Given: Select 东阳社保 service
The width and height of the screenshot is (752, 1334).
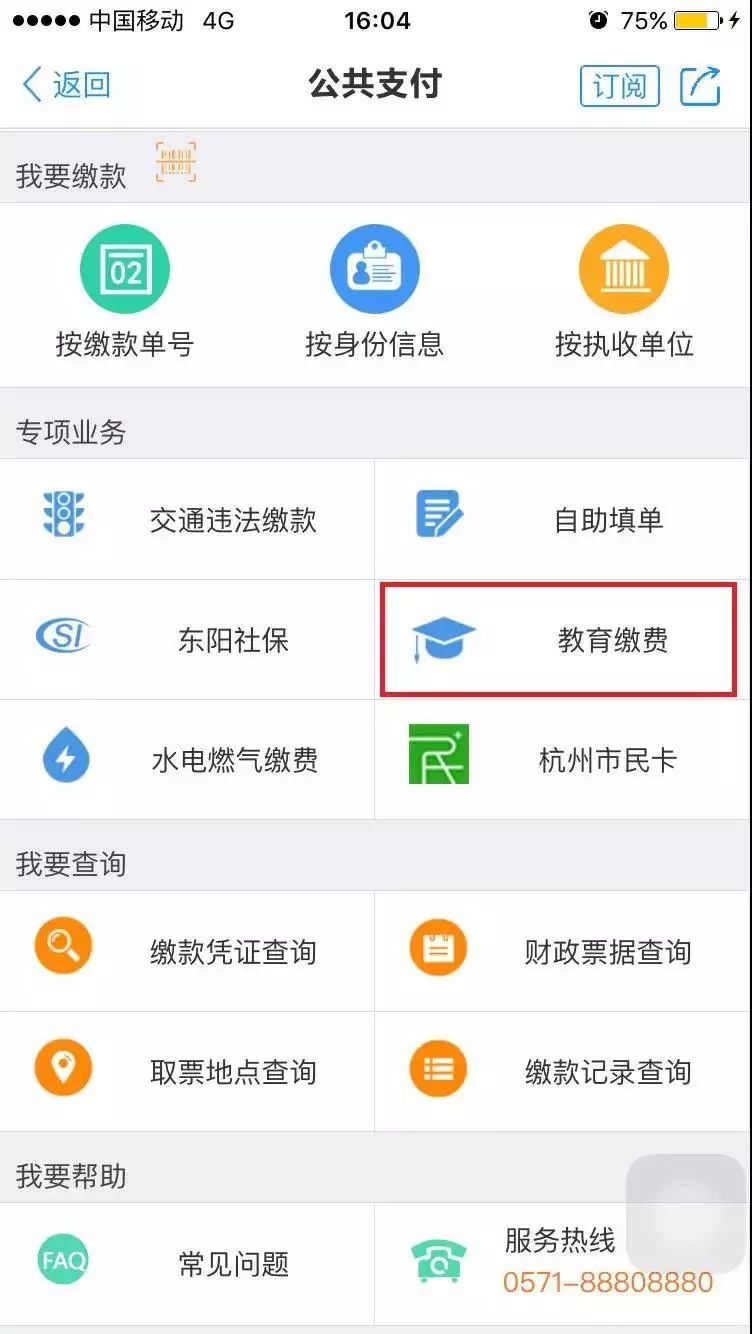Looking at the screenshot, I should tap(188, 639).
